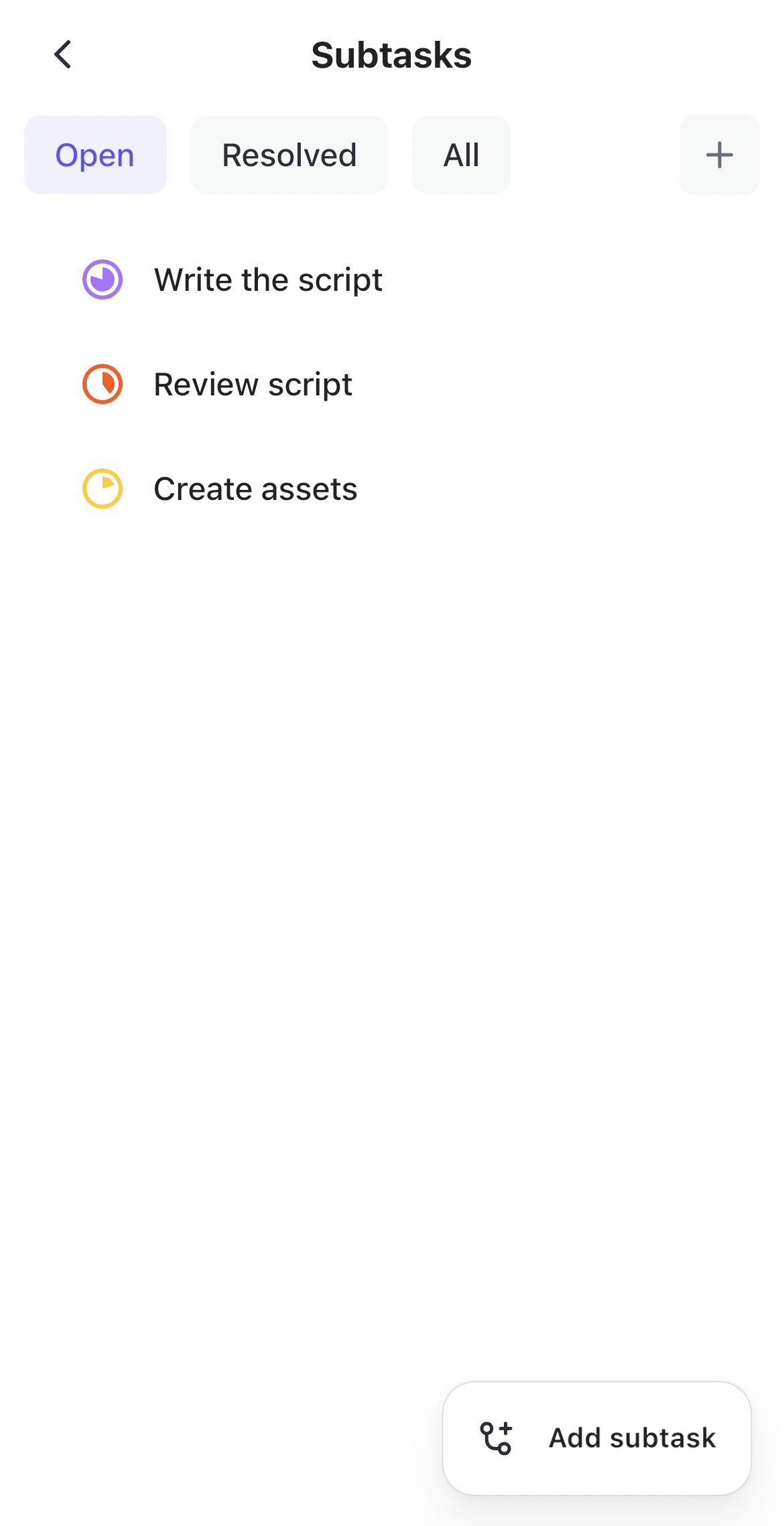Switch to the Resolved tab
This screenshot has height=1526, width=784.
[x=289, y=155]
